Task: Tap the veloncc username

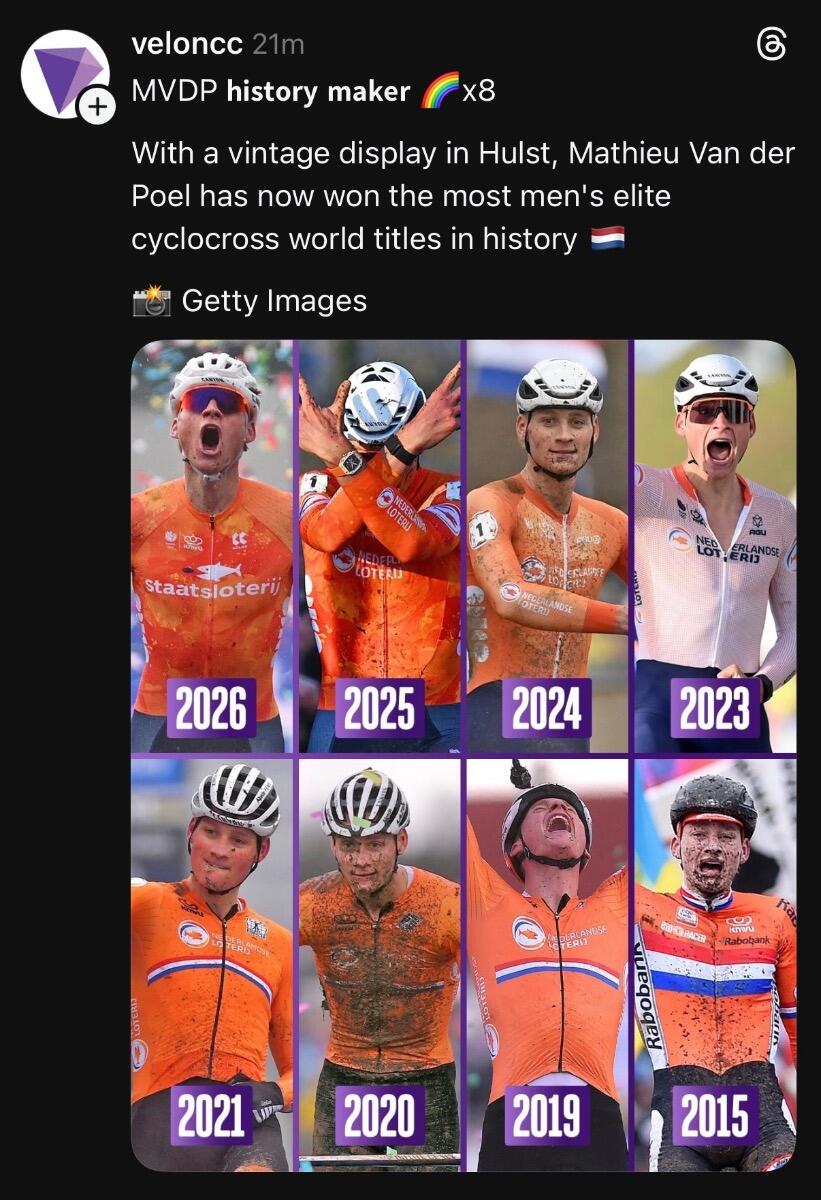Action: (184, 44)
